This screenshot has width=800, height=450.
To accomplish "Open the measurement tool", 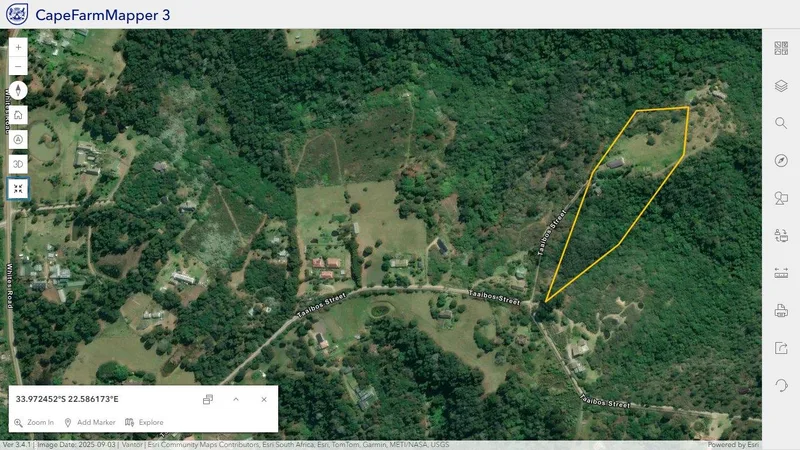I will [781, 273].
